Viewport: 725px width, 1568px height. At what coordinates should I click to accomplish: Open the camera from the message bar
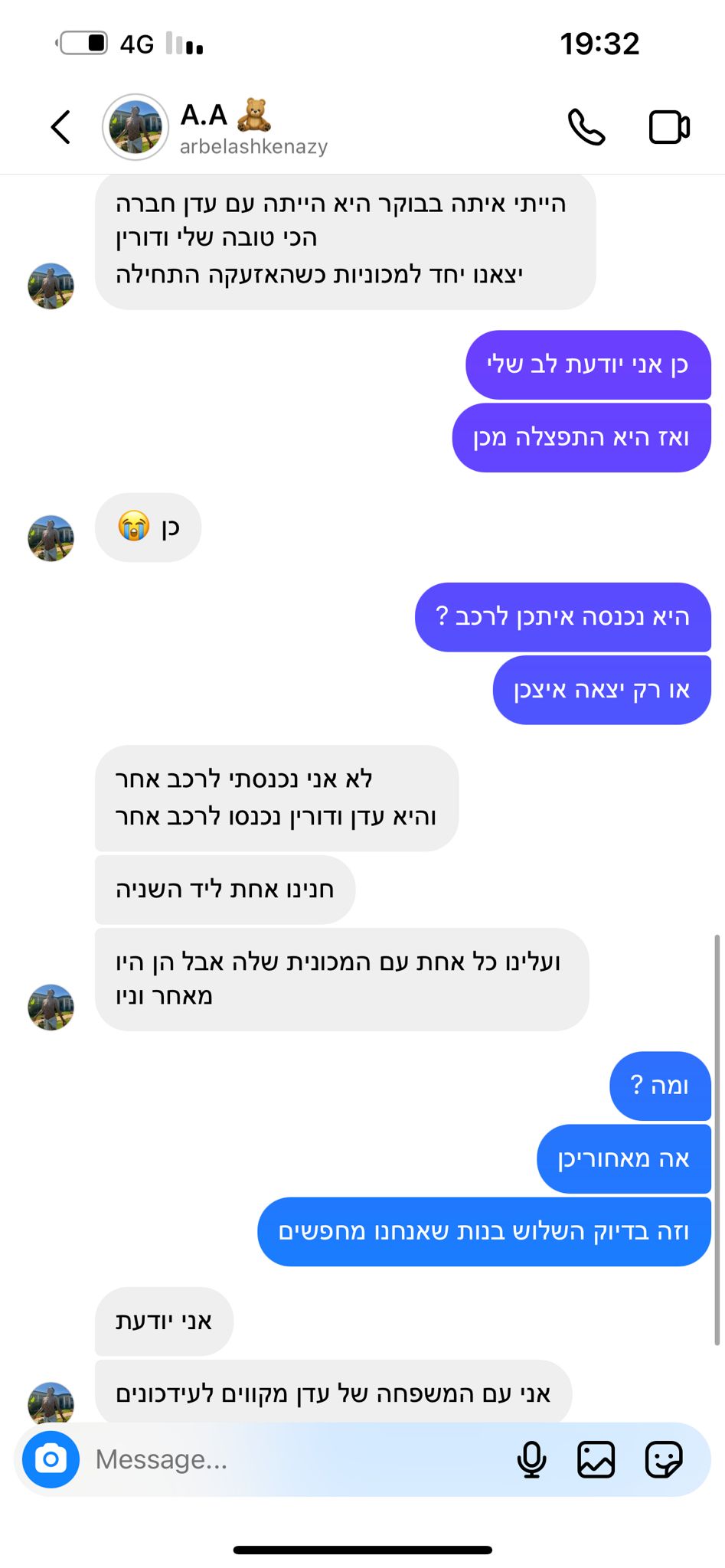tap(51, 1459)
